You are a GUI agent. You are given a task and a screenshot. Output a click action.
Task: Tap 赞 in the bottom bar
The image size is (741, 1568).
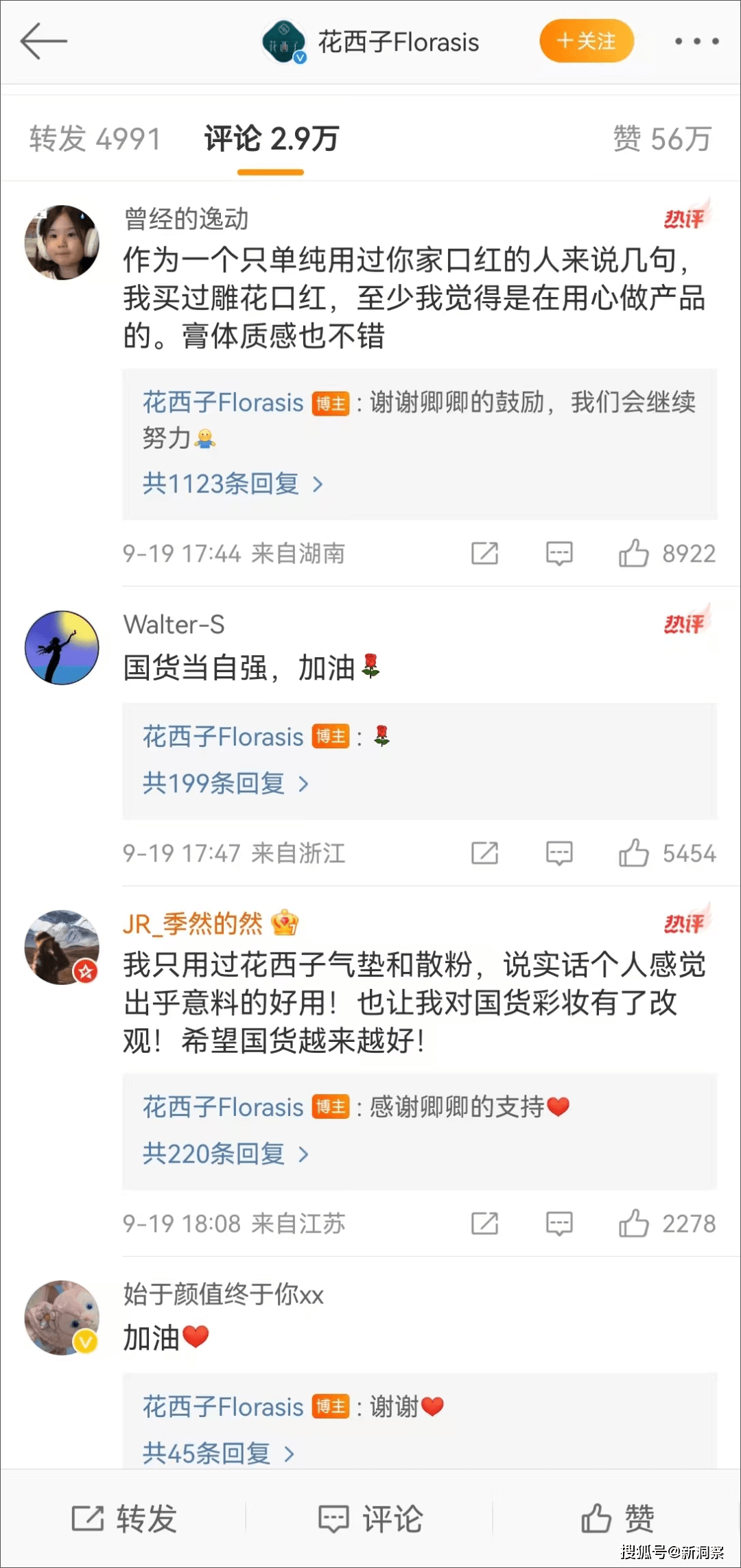(617, 1519)
